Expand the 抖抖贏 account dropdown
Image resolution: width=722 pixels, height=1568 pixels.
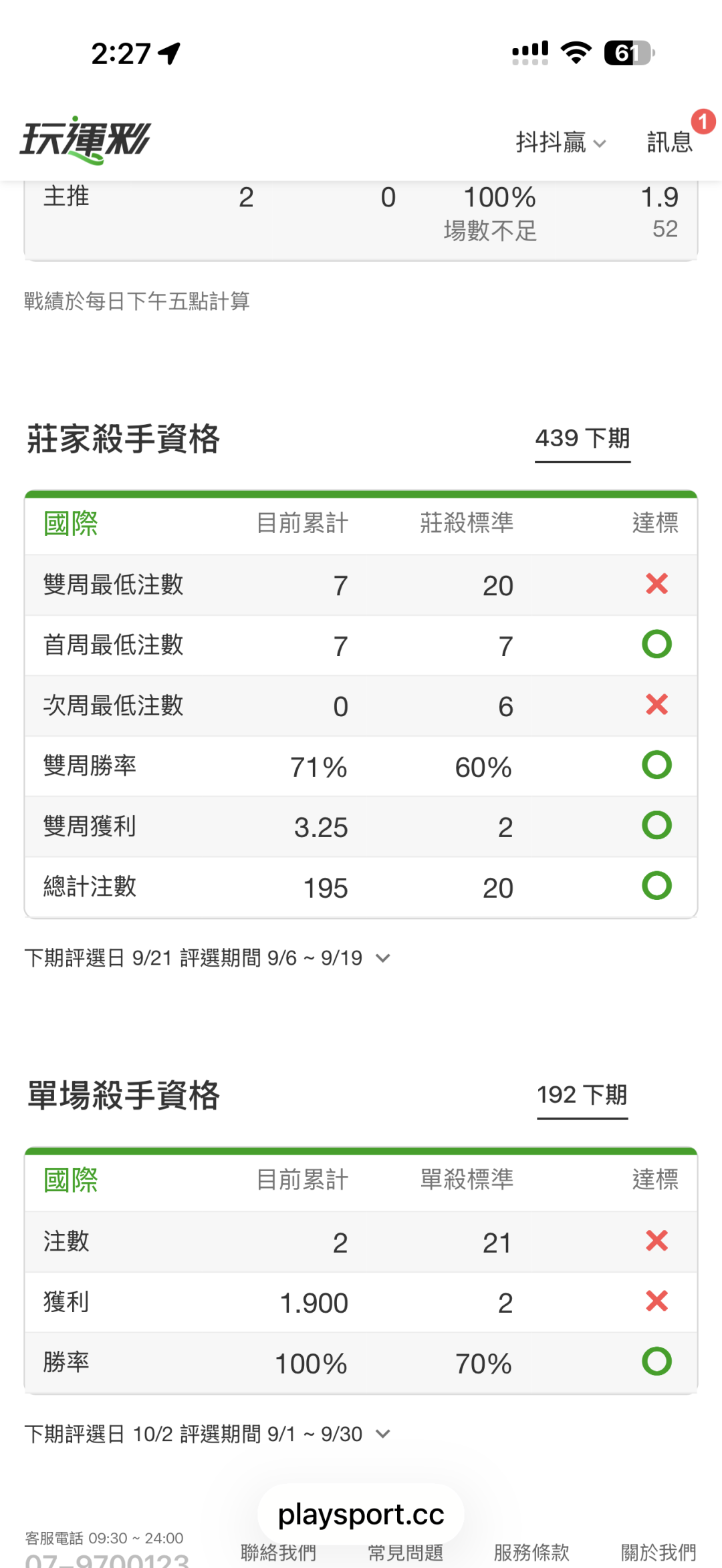click(x=561, y=142)
